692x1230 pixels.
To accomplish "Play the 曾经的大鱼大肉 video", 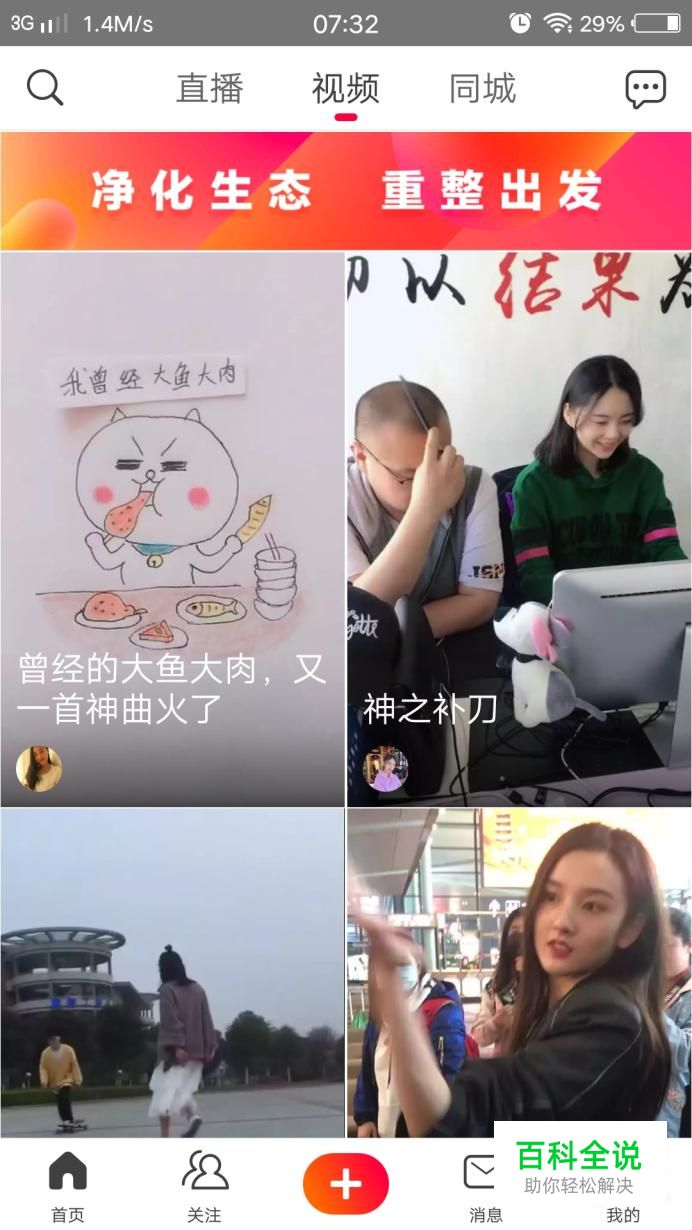I will tap(172, 500).
